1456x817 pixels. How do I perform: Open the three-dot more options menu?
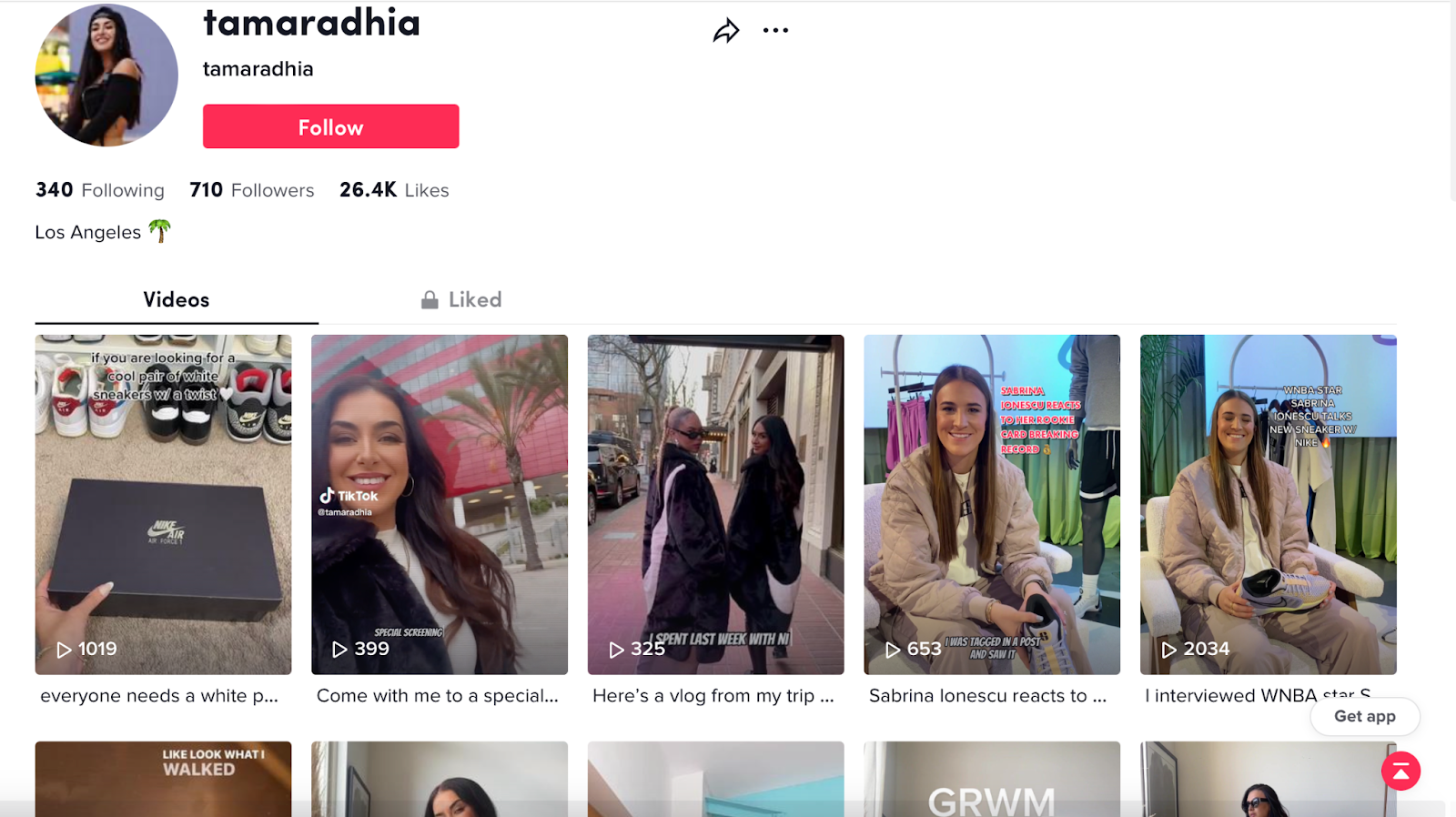pos(775,31)
